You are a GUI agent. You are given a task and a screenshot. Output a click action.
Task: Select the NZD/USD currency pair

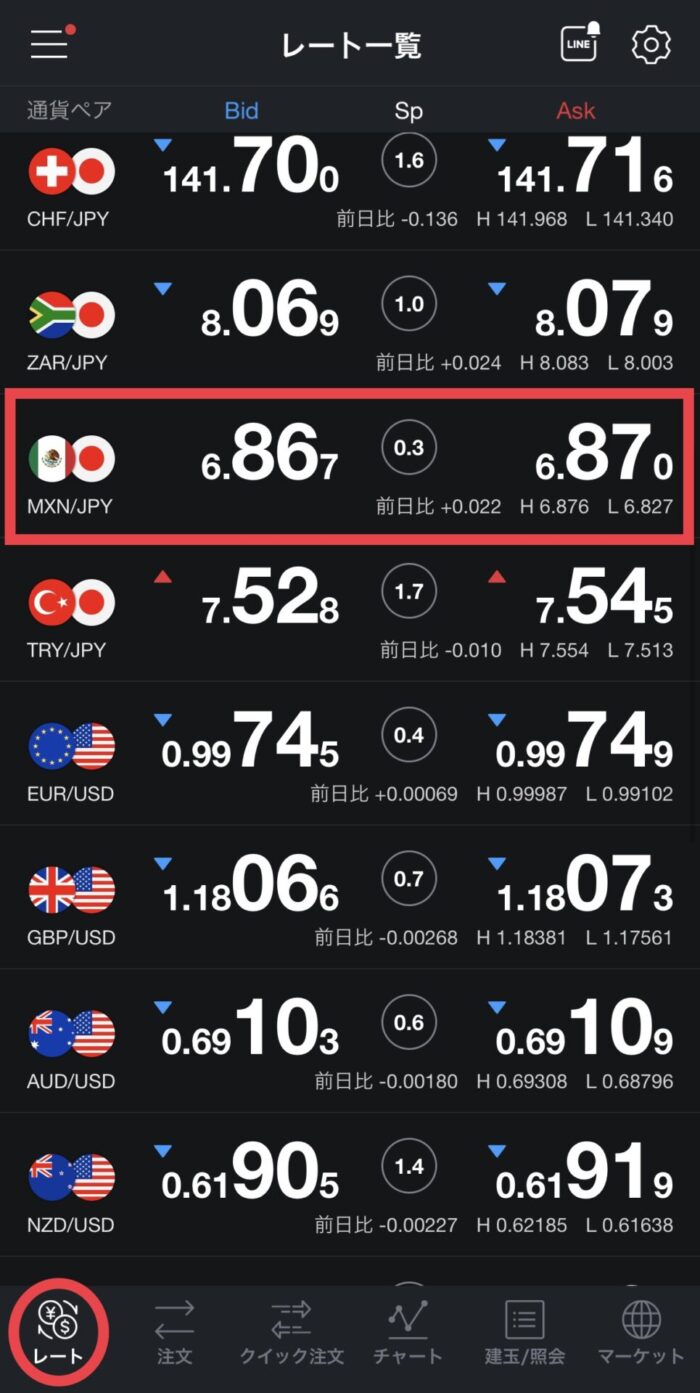(x=350, y=1185)
